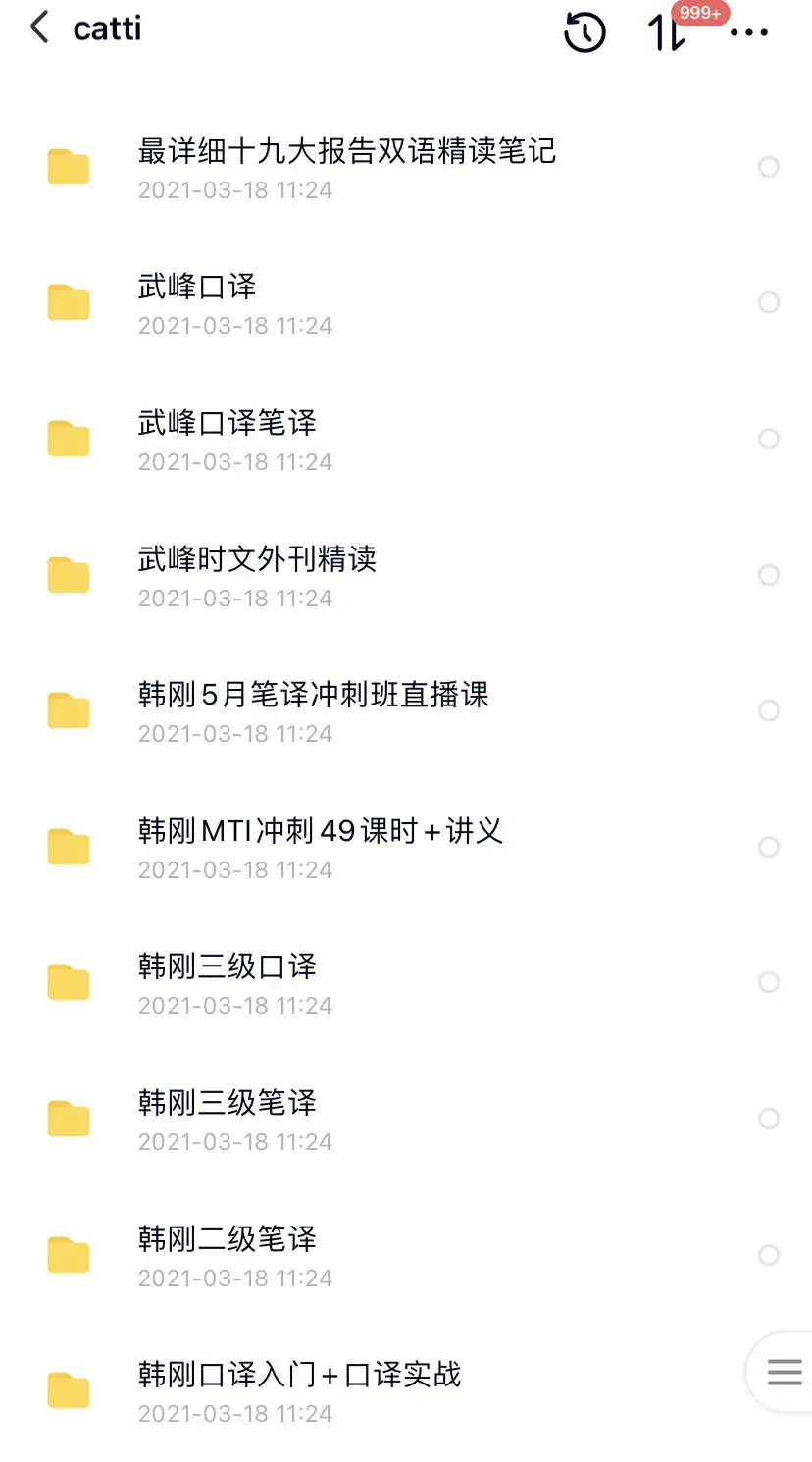Open the 武峰口译 folder

[x=406, y=303]
